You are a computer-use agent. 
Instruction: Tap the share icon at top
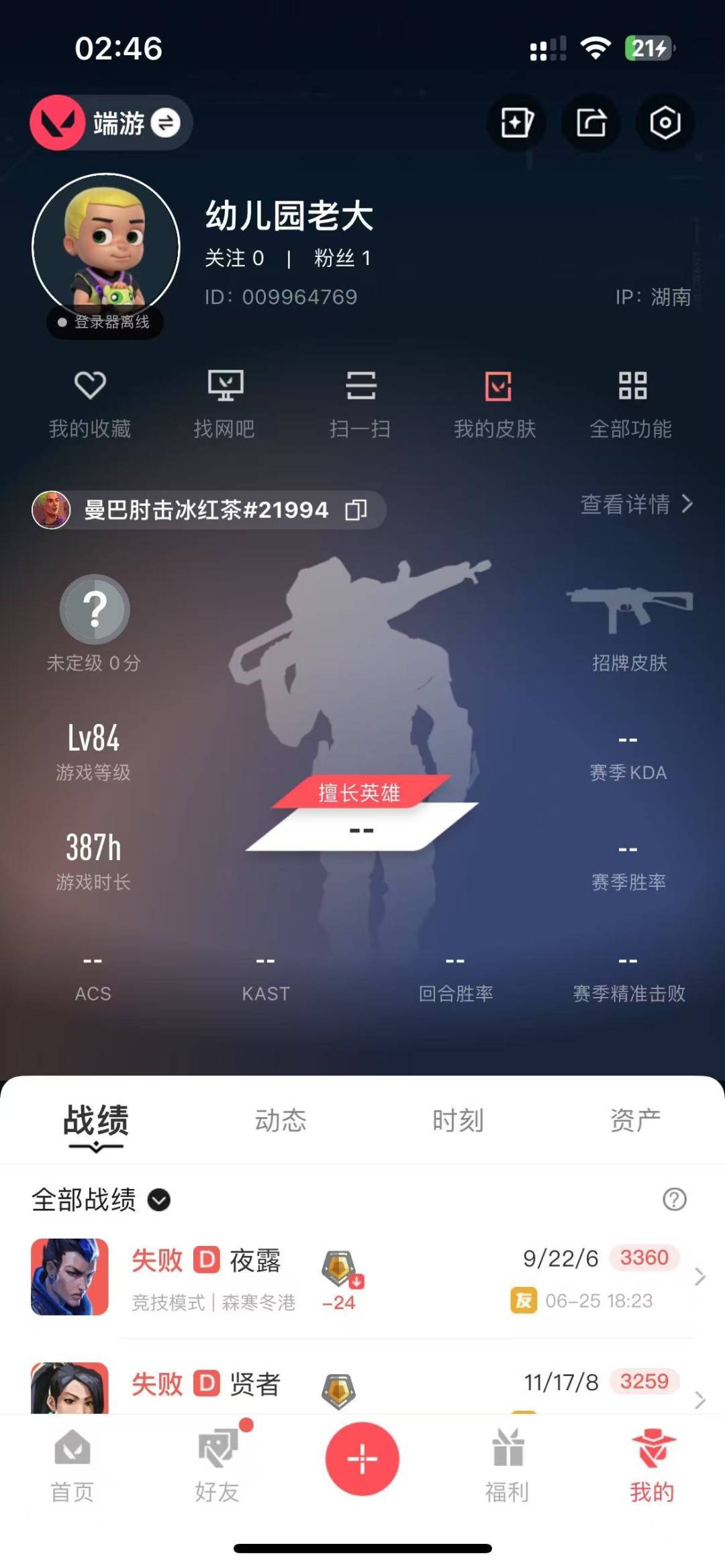coord(591,123)
